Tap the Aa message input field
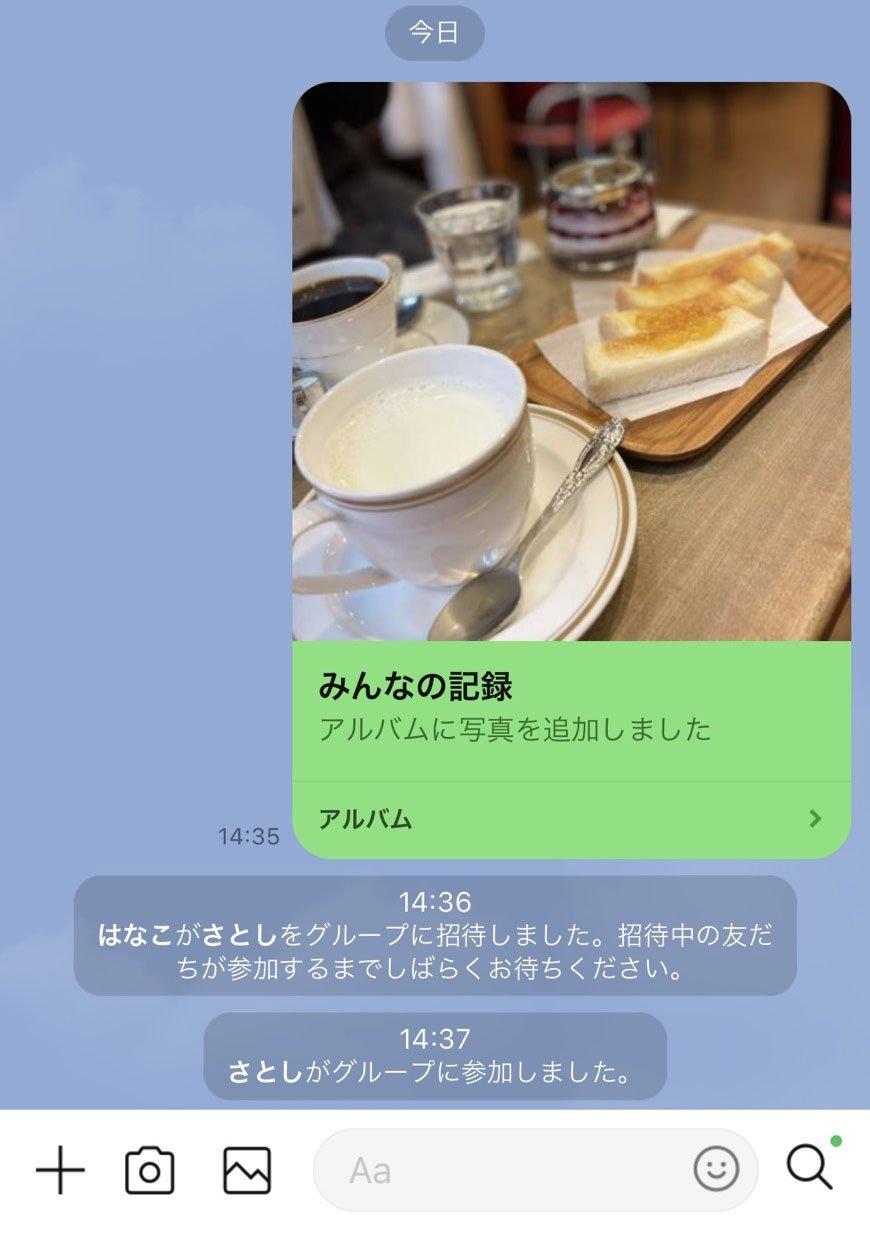 pos(500,1170)
